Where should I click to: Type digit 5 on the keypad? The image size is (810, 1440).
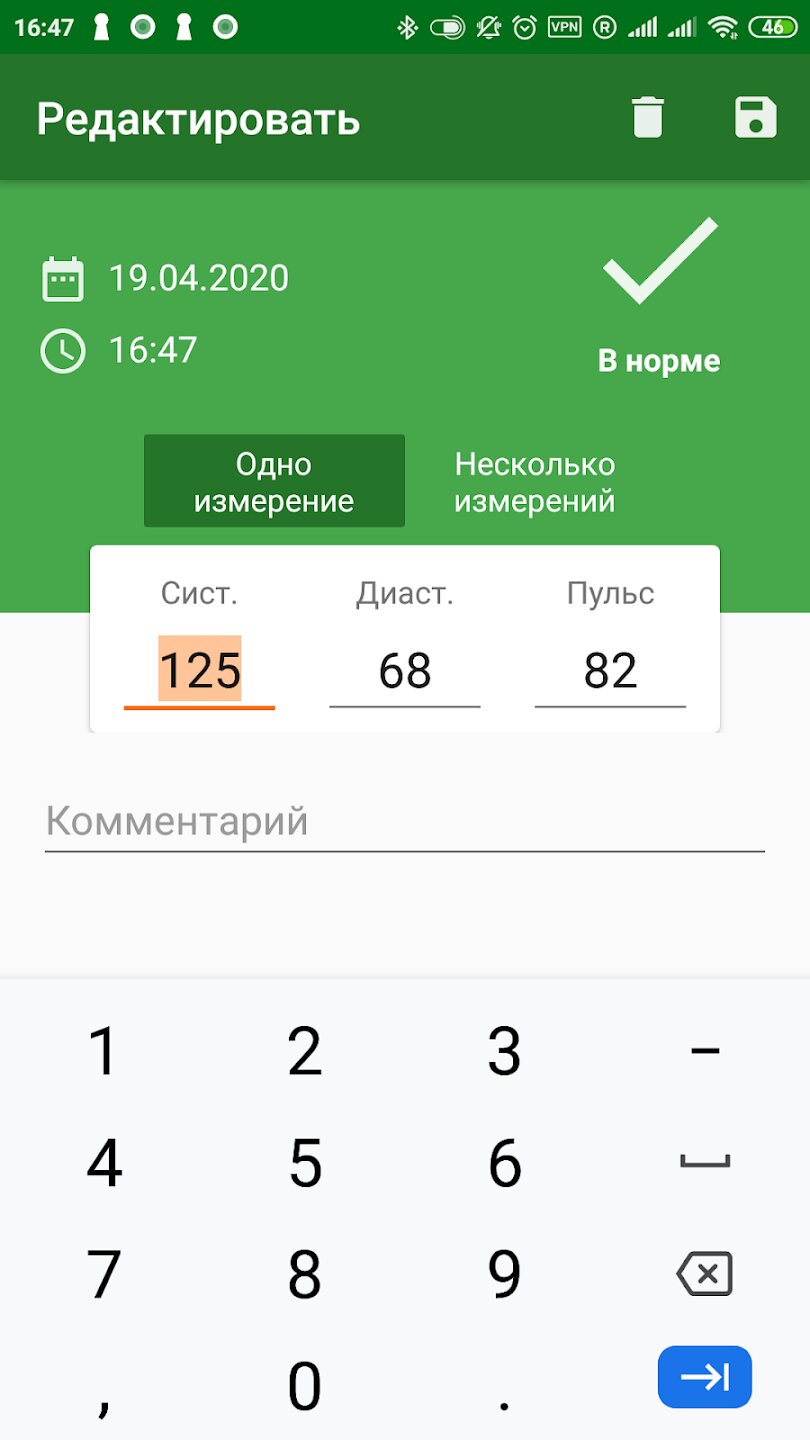click(305, 1163)
